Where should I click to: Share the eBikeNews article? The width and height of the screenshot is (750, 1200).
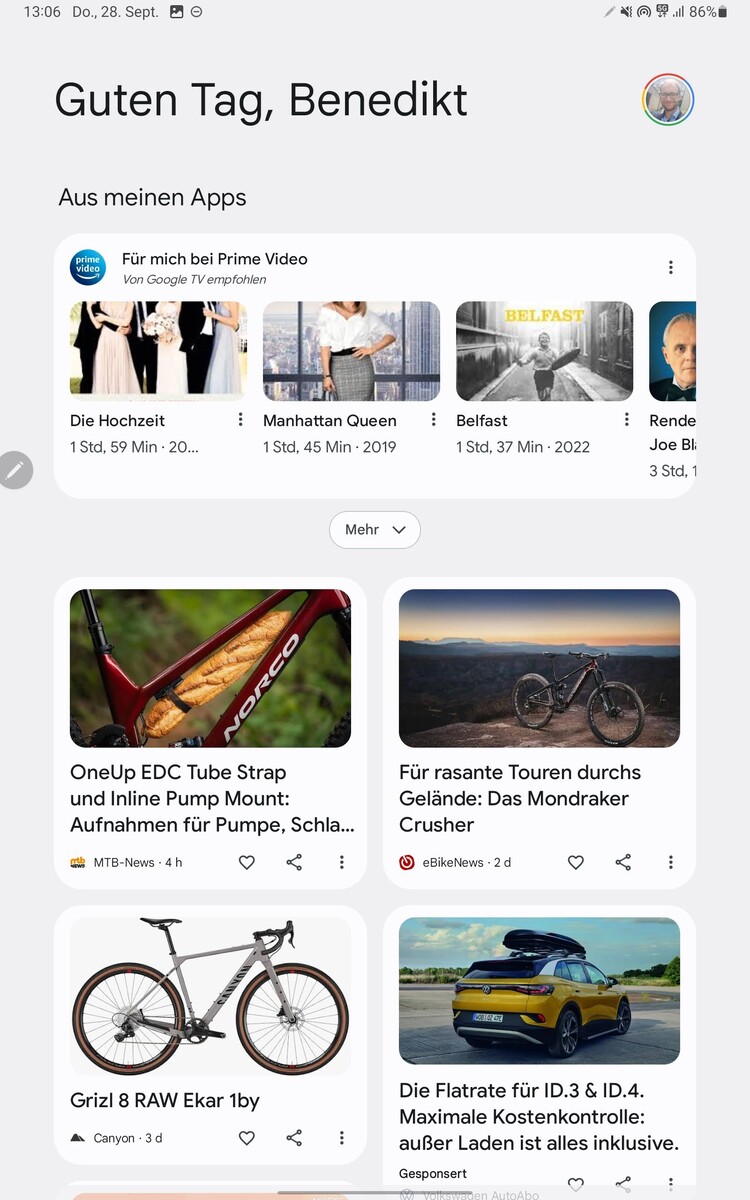pos(623,862)
